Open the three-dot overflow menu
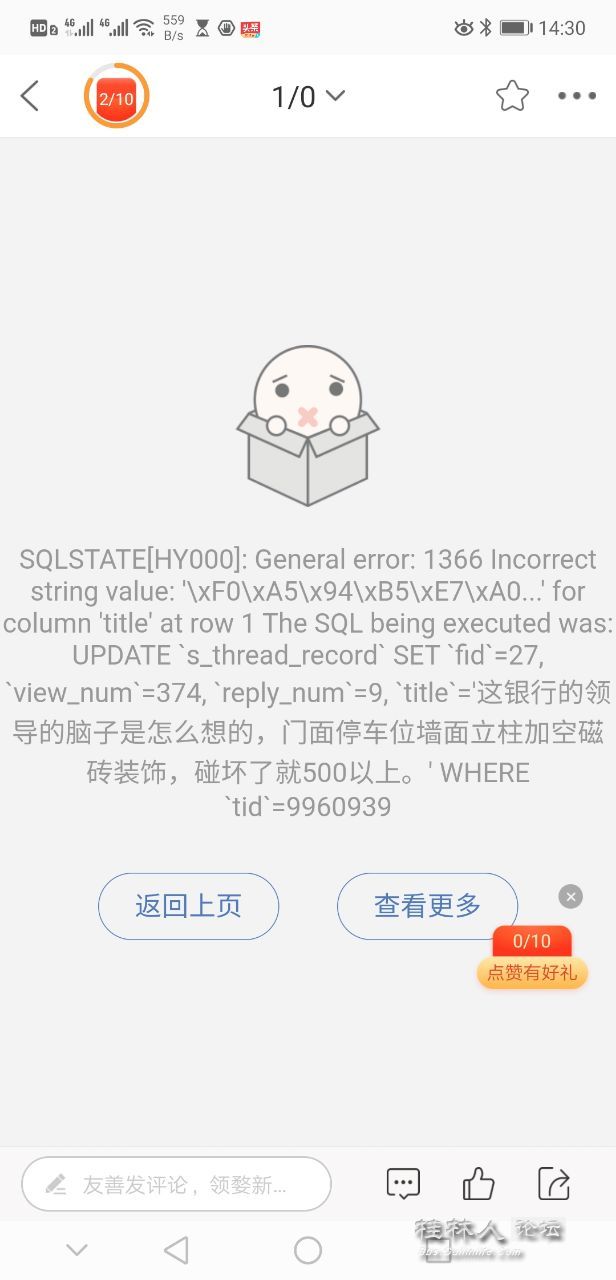Image resolution: width=616 pixels, height=1280 pixels. point(577,96)
